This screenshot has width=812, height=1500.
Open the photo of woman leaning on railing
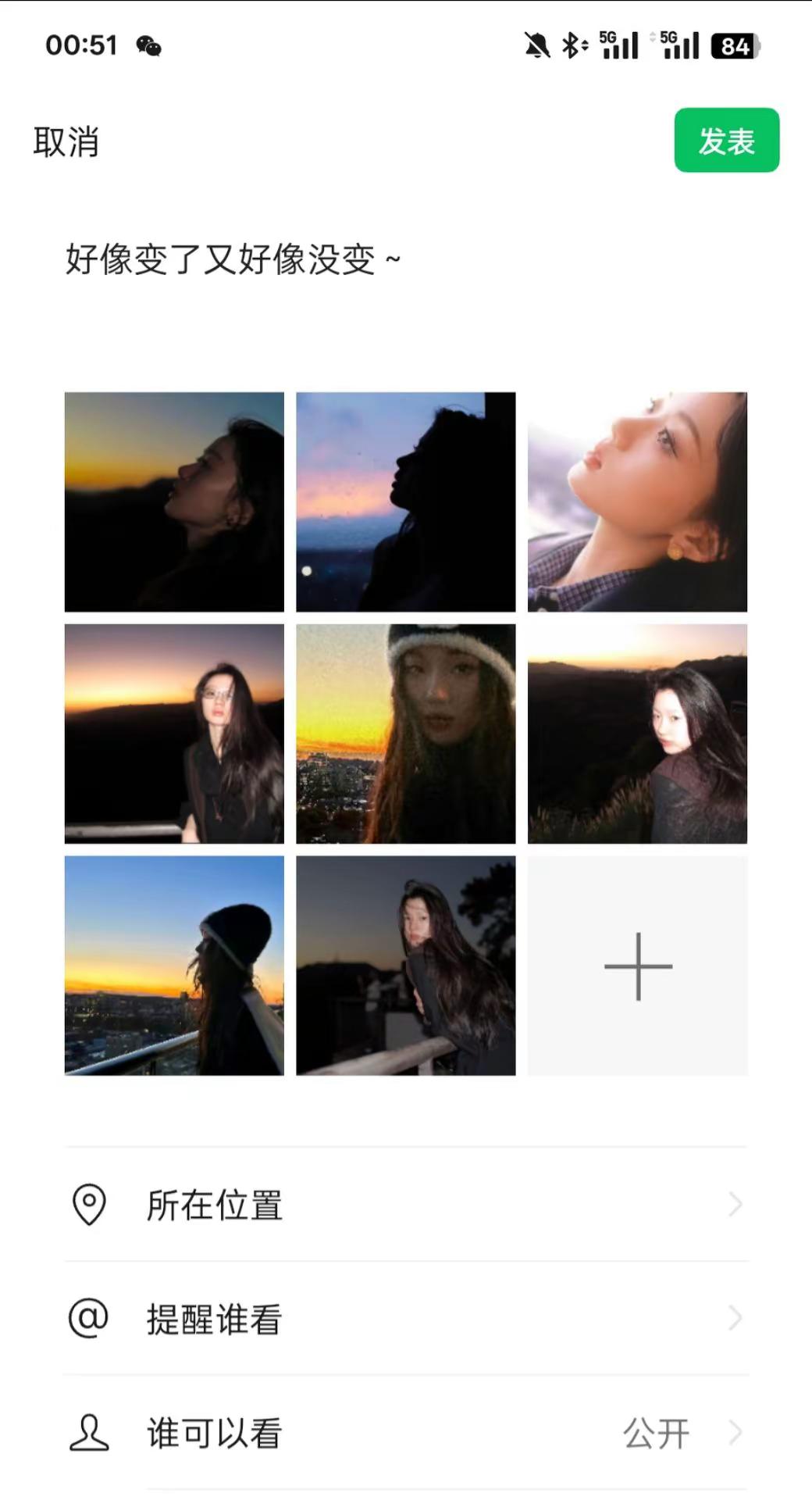pyautogui.click(x=406, y=966)
